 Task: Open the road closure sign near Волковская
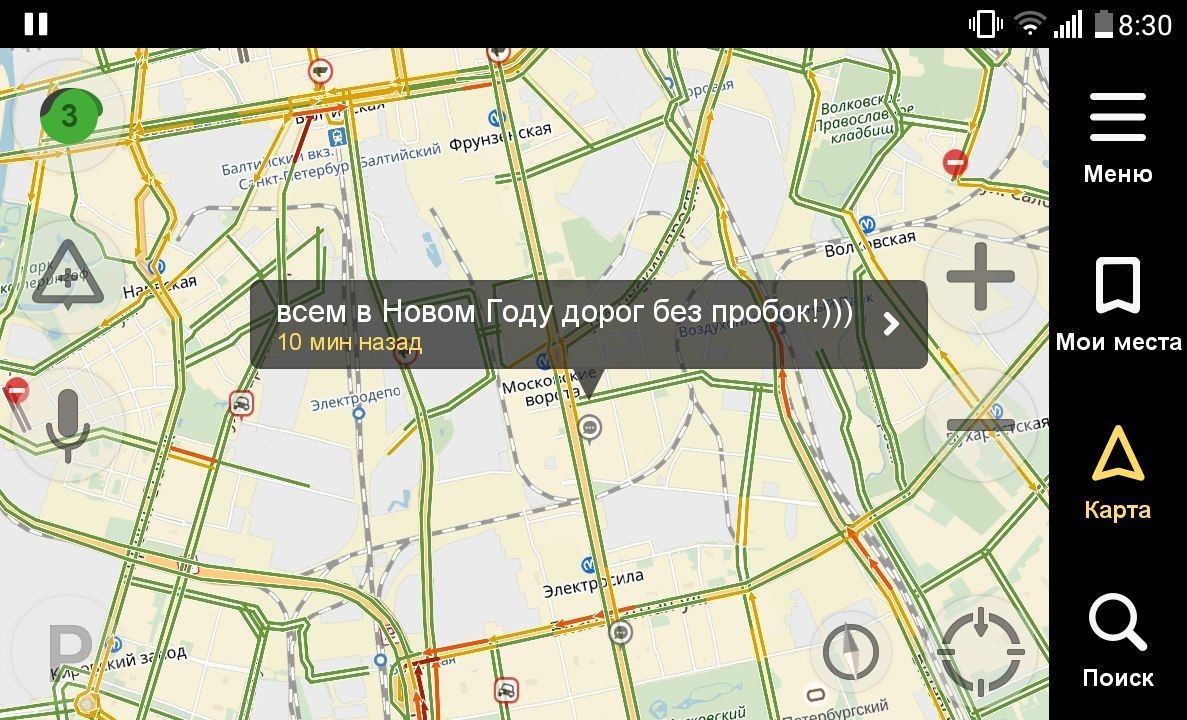[955, 160]
